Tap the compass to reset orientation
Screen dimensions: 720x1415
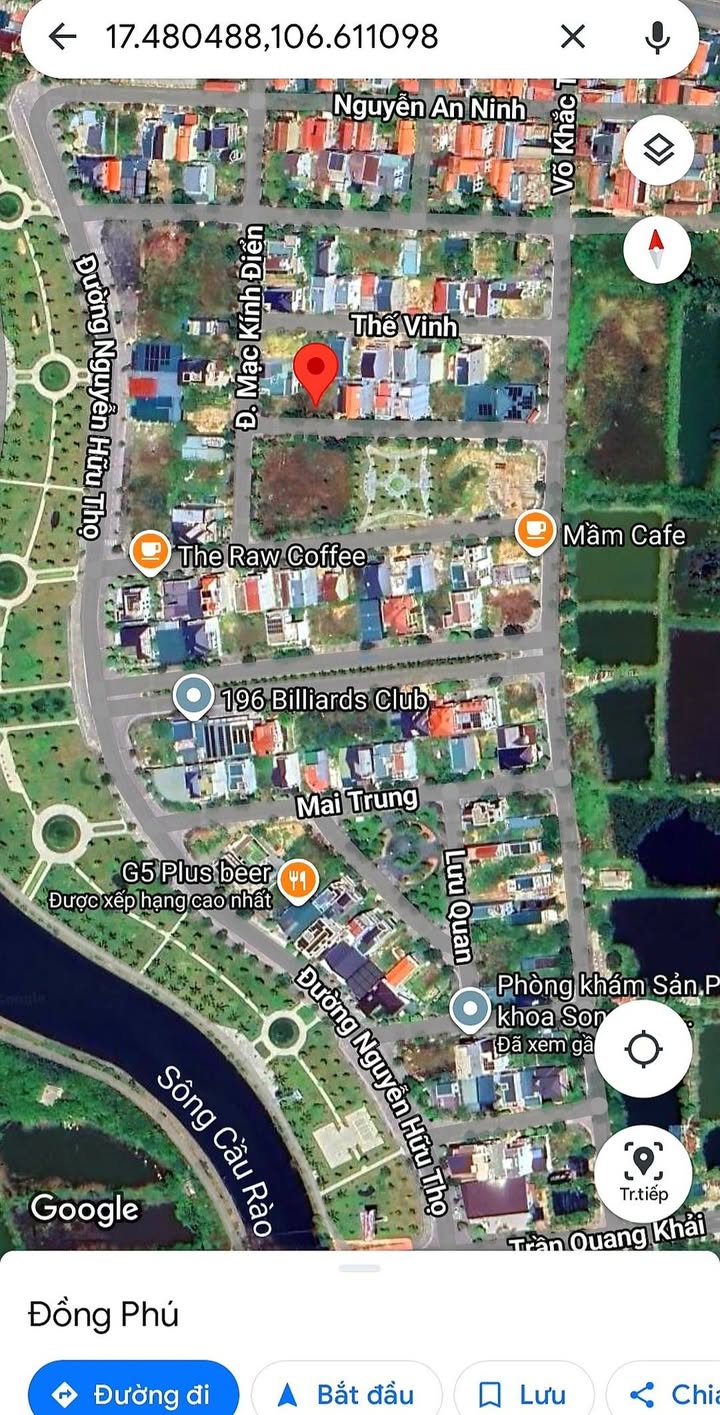coord(657,249)
